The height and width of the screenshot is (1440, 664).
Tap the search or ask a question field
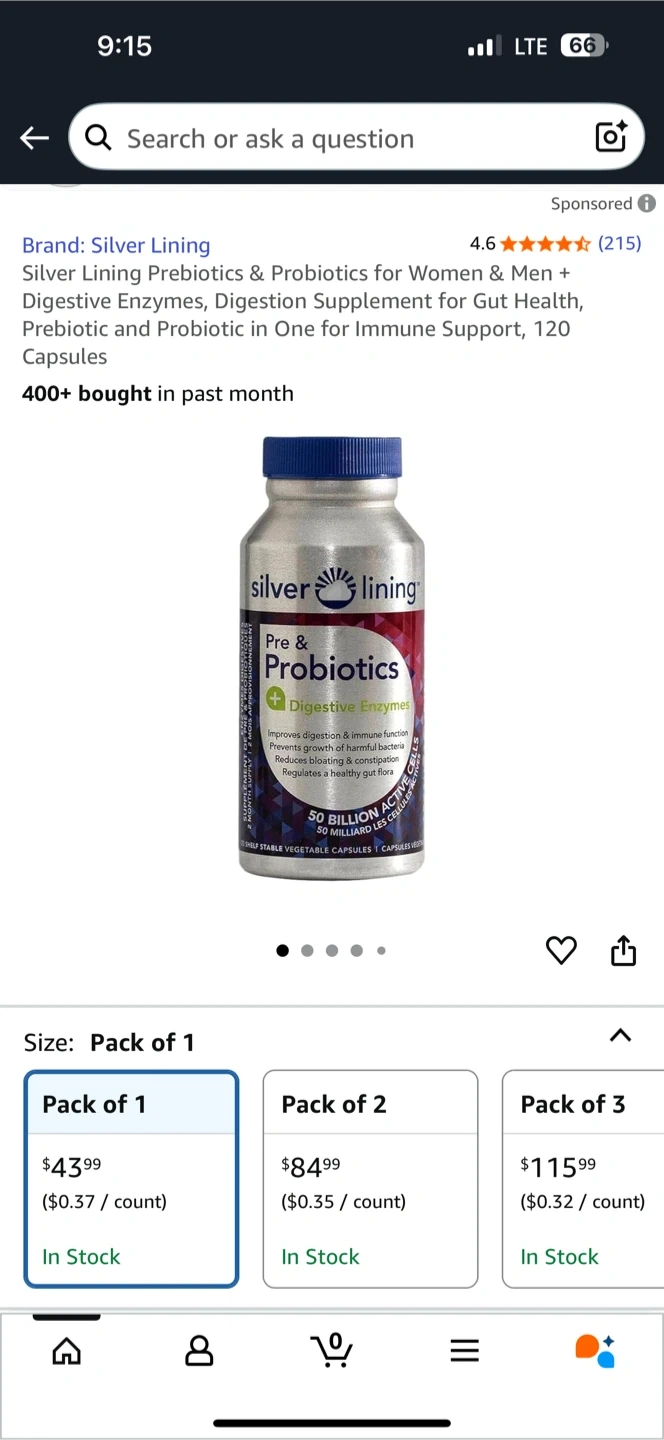point(330,138)
